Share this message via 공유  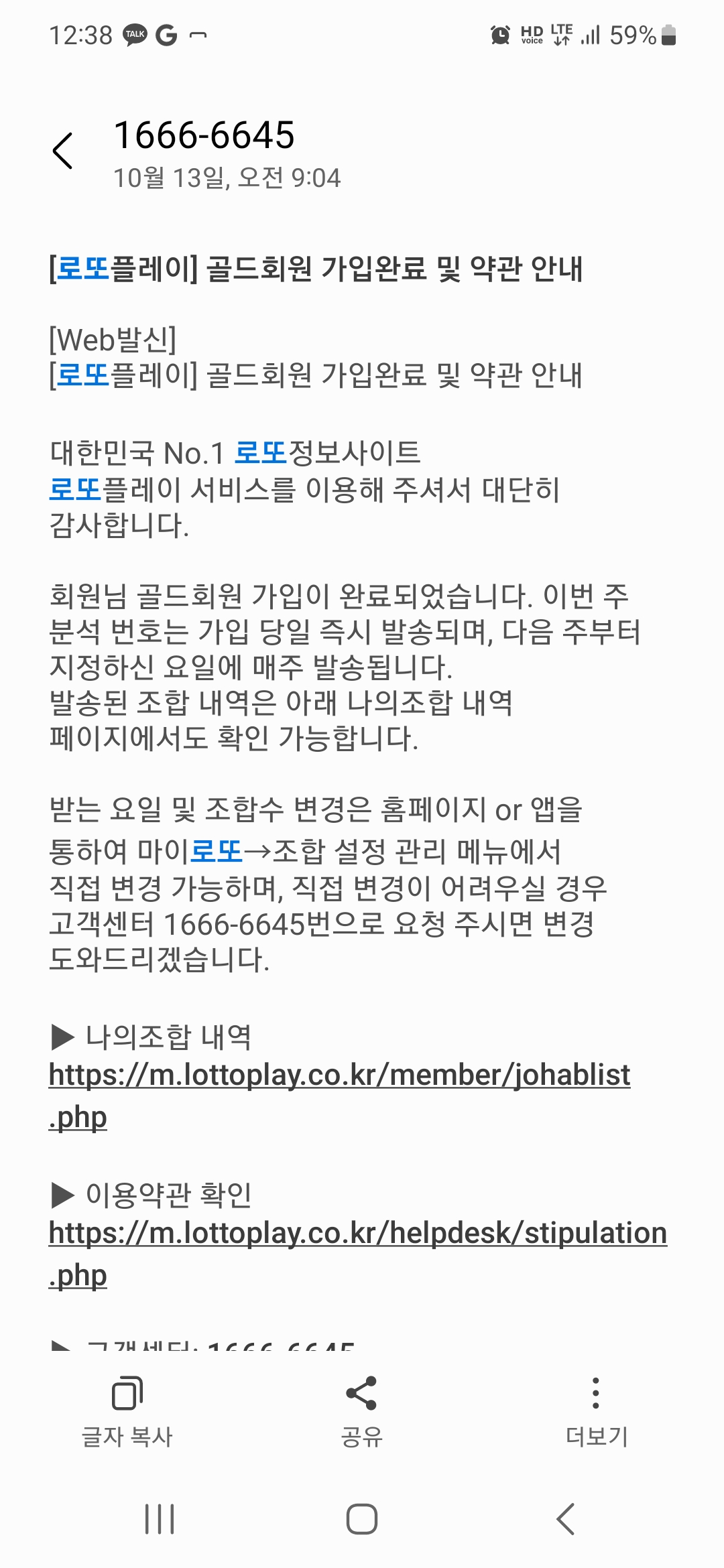coord(361,1412)
